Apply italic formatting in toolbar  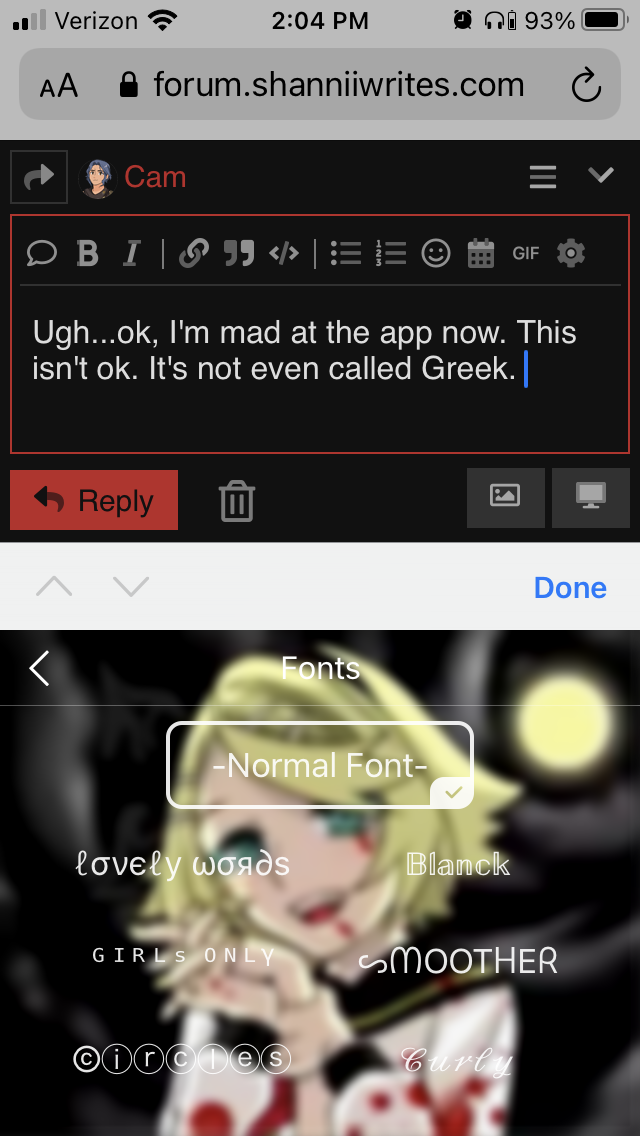[x=131, y=253]
